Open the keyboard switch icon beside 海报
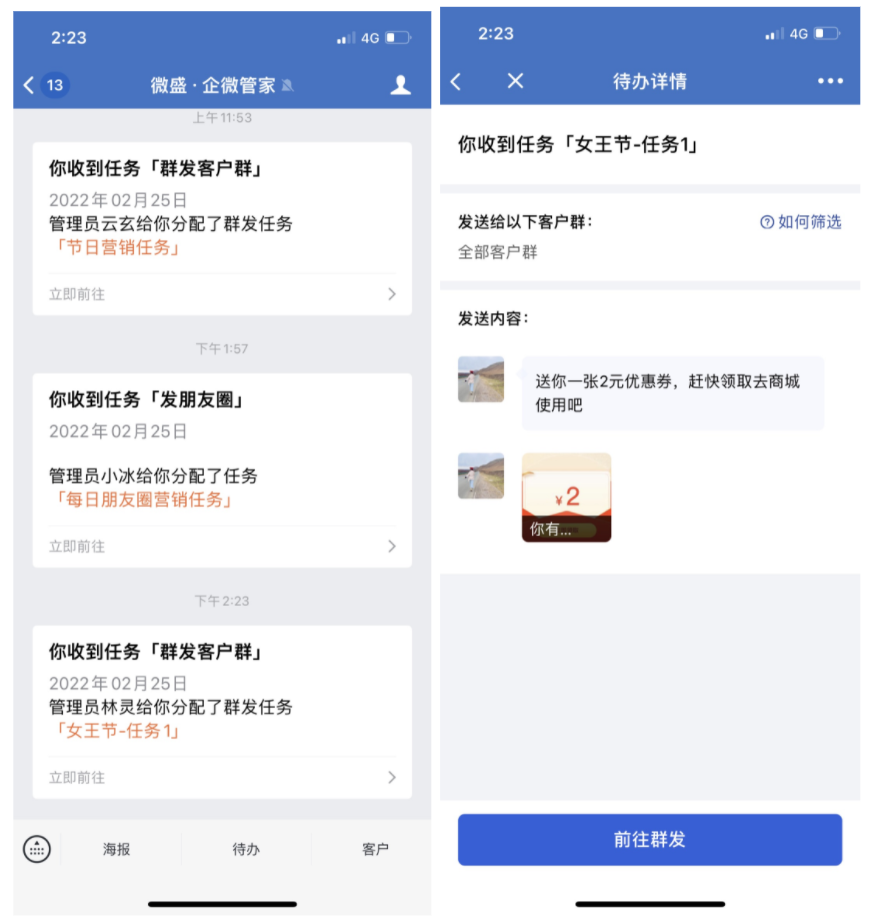Screen dimensions: 874x920 (x=37, y=849)
